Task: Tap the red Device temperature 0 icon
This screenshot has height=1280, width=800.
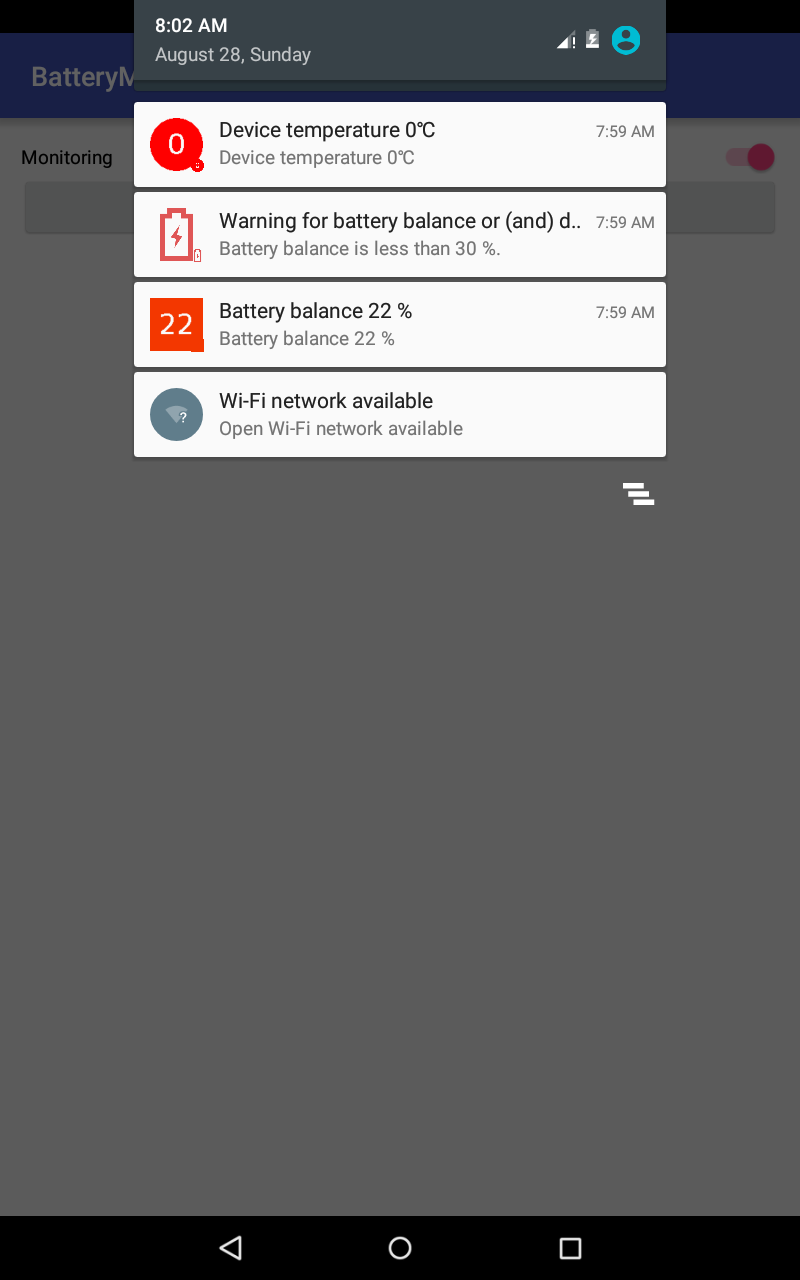Action: click(176, 145)
